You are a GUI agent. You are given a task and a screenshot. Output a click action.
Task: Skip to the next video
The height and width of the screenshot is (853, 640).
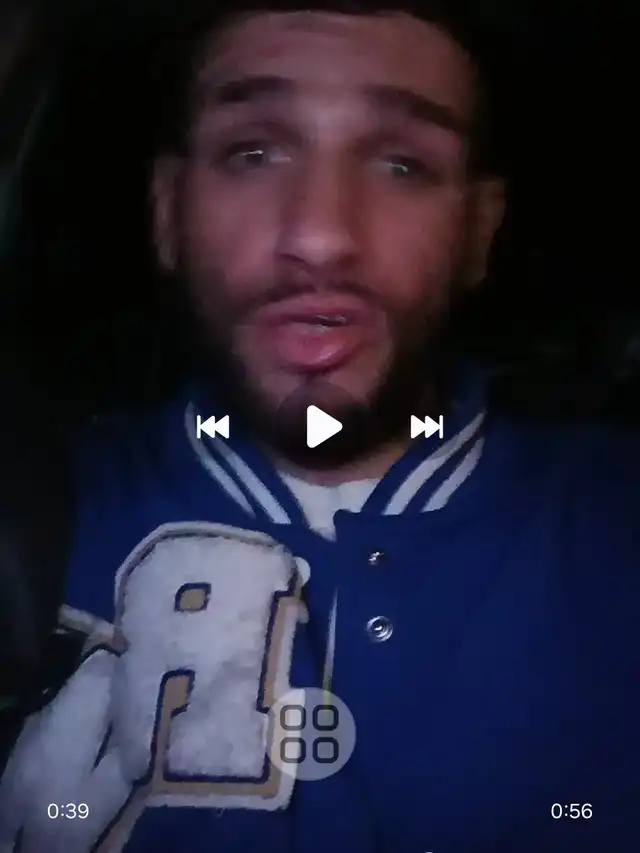(427, 427)
